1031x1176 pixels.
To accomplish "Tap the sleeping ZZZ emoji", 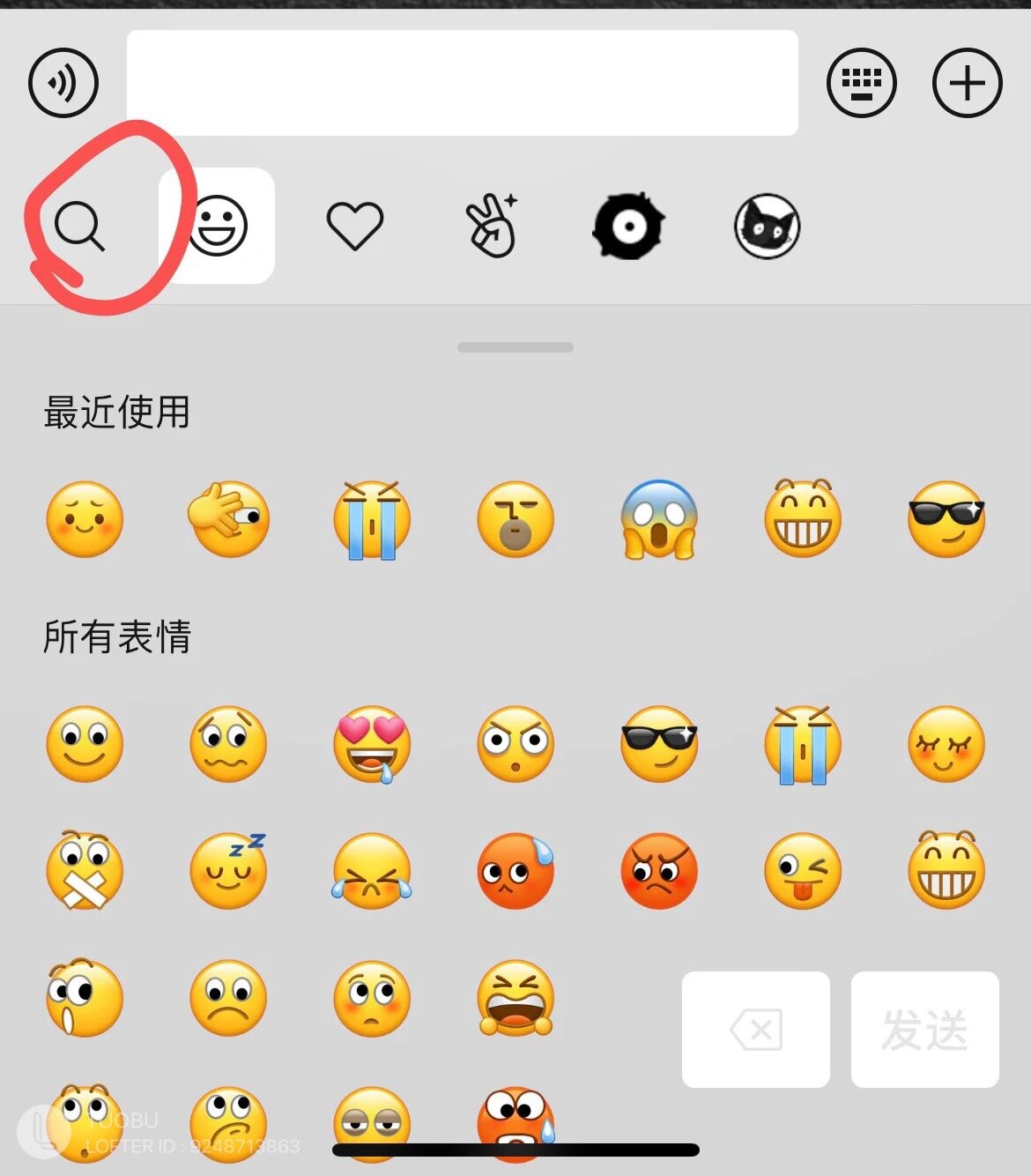I will click(227, 871).
